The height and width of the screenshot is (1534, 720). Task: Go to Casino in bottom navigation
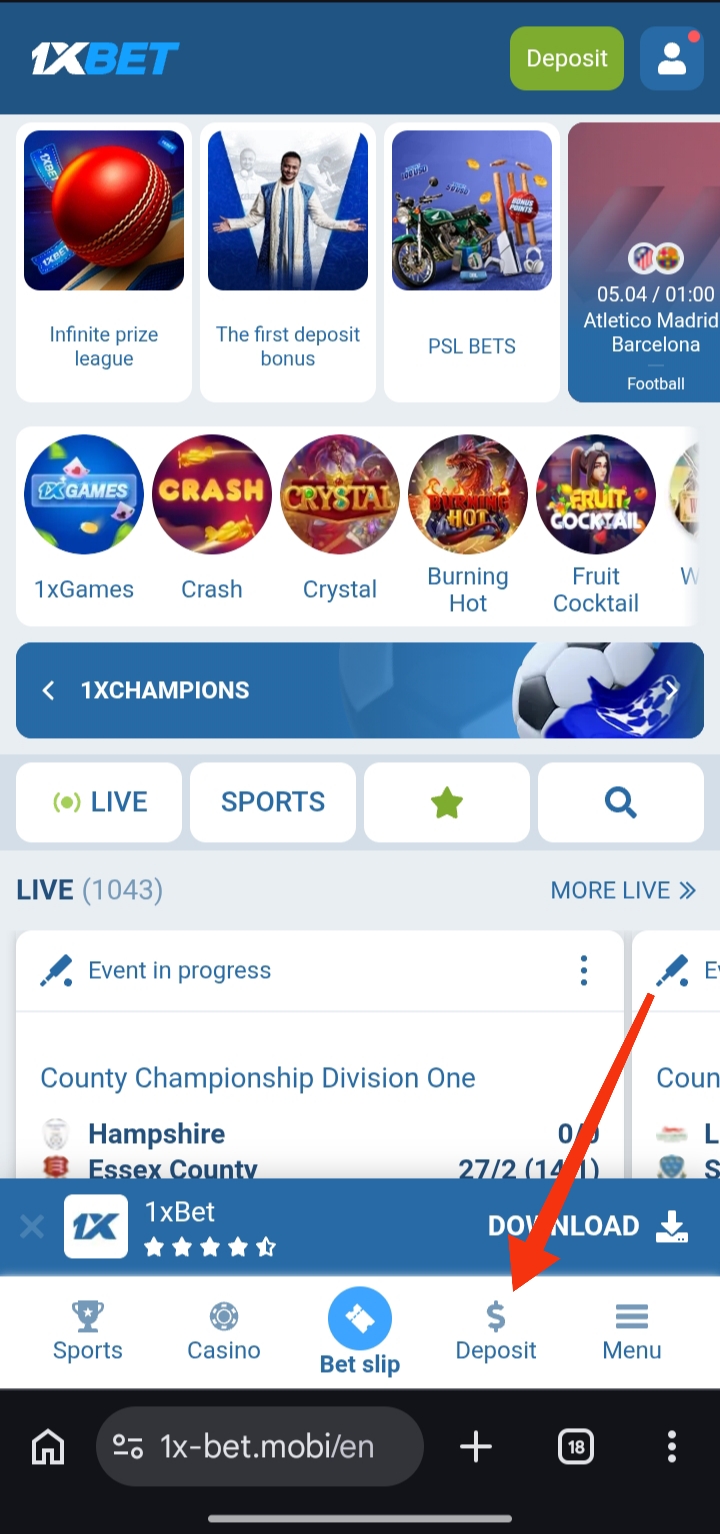[224, 1332]
